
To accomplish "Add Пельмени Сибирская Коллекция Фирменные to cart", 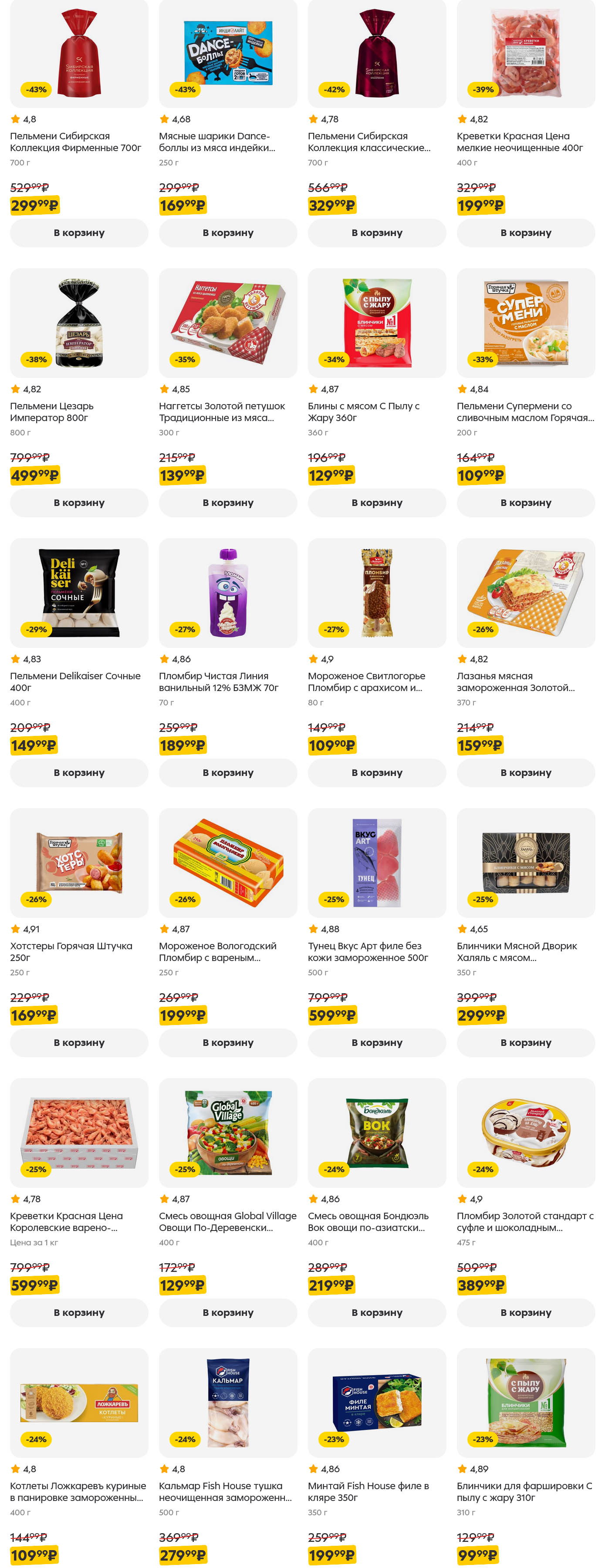I will pyautogui.click(x=79, y=233).
